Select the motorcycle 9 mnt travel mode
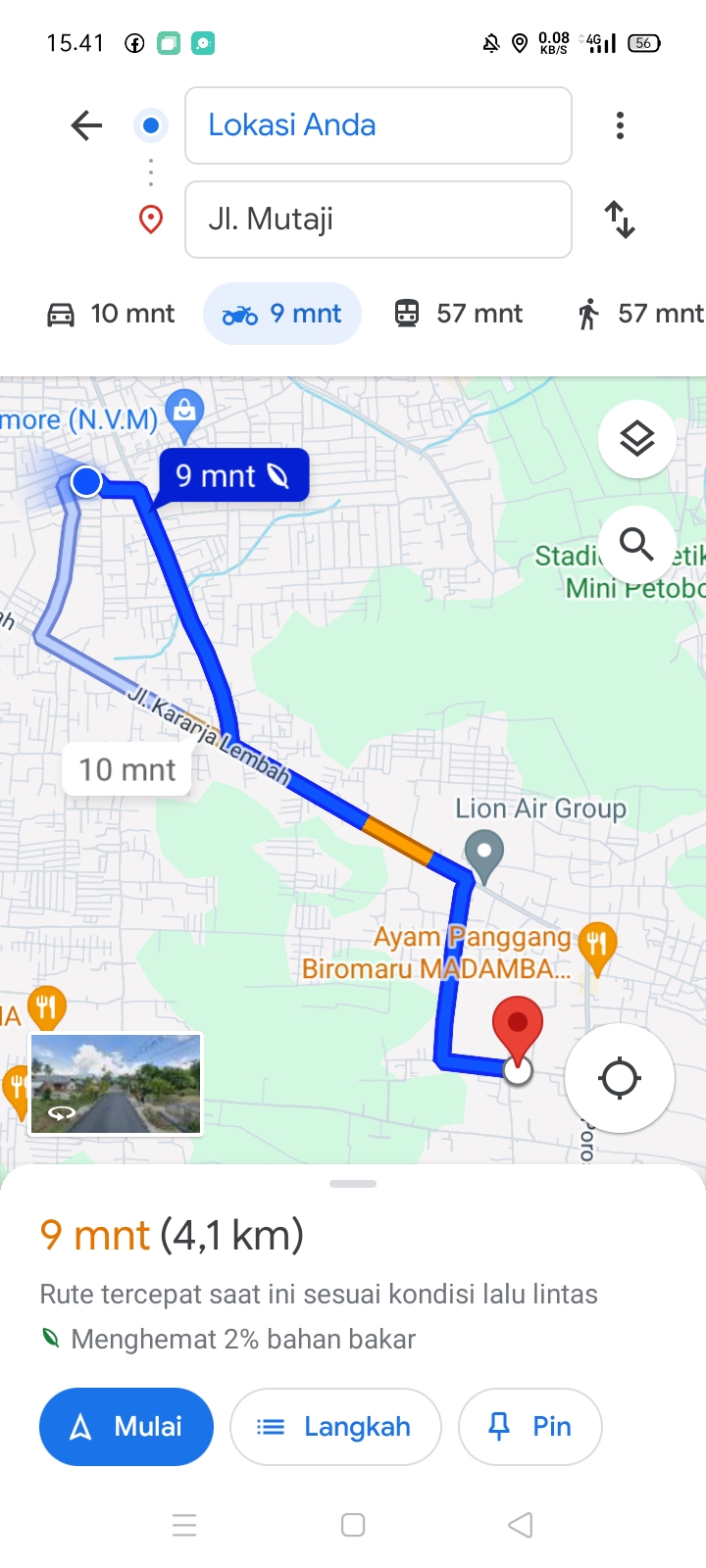Screen dimensions: 706x1568 tap(282, 314)
